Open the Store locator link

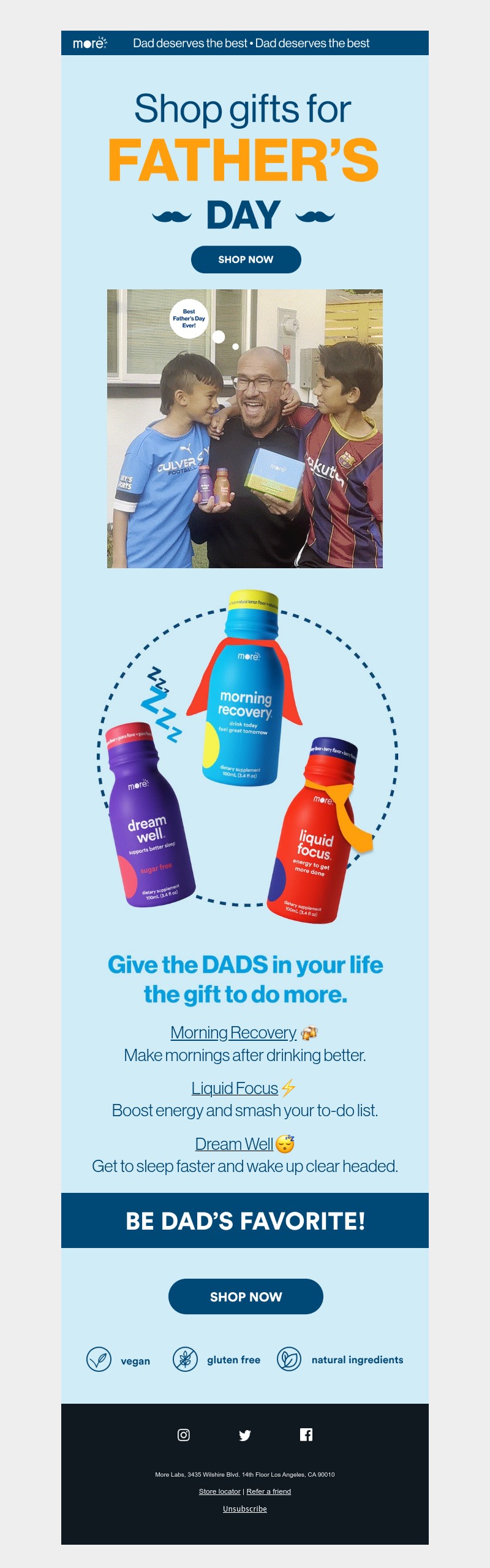point(219,1491)
